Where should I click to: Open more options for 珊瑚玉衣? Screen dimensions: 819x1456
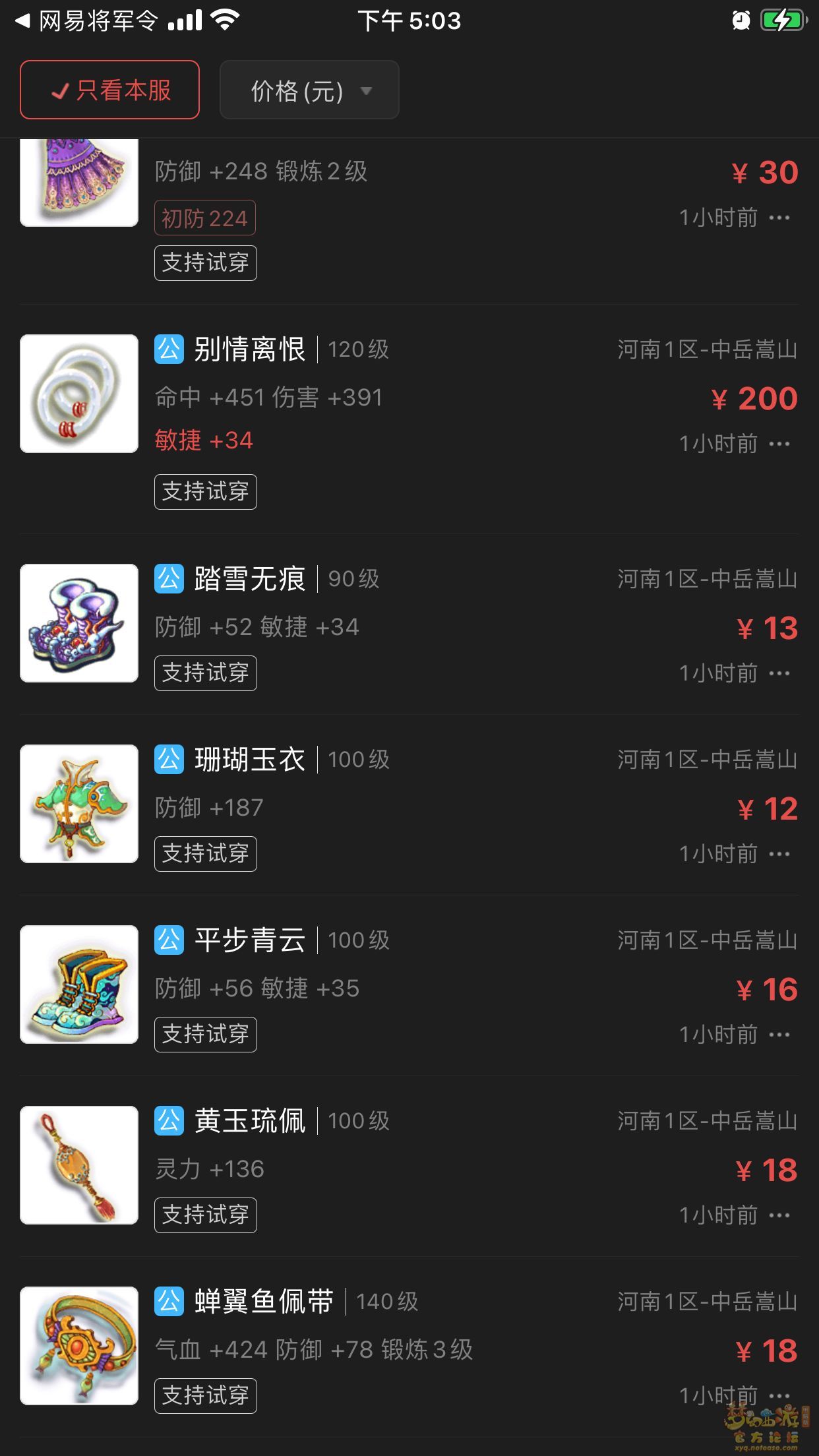coord(779,854)
